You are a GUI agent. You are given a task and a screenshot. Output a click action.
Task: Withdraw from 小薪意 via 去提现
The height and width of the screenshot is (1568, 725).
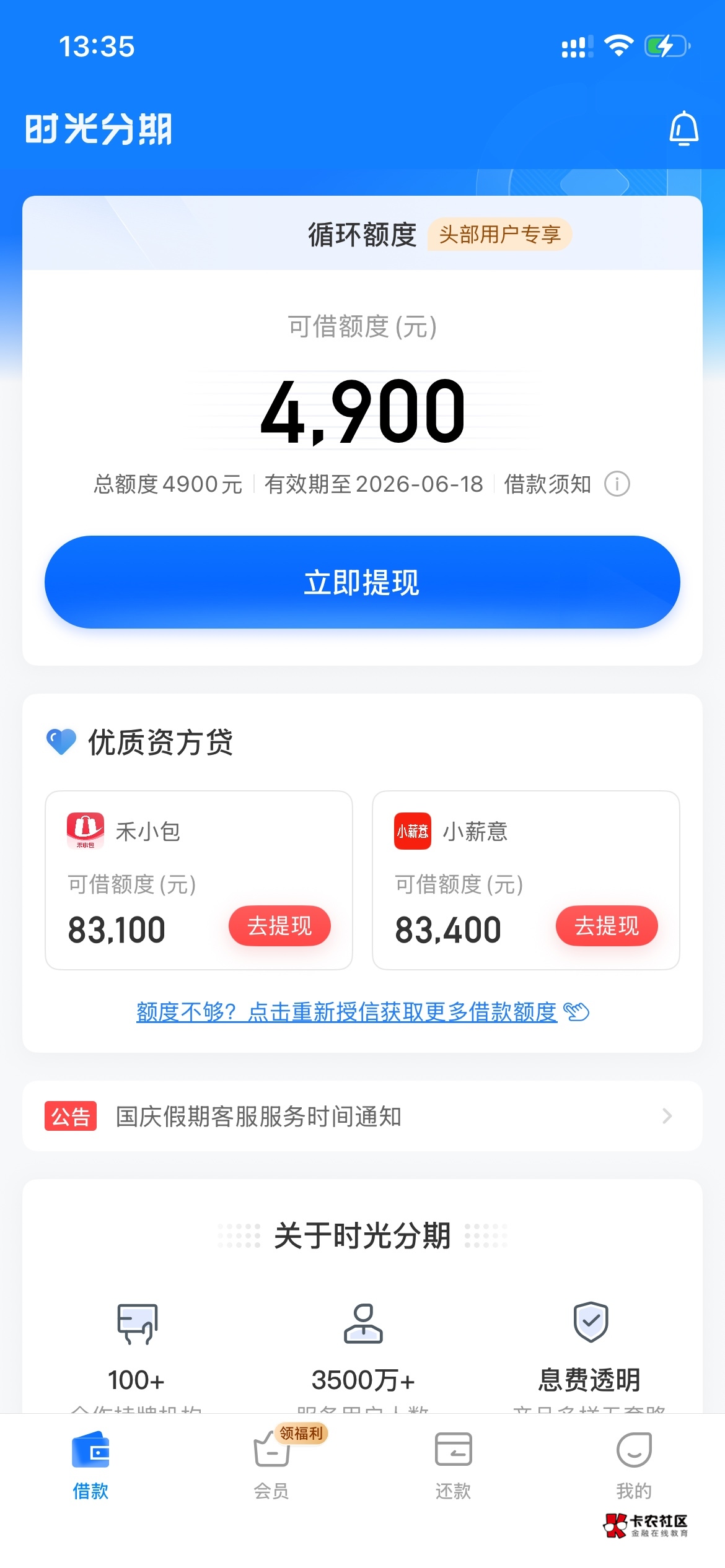click(x=607, y=926)
